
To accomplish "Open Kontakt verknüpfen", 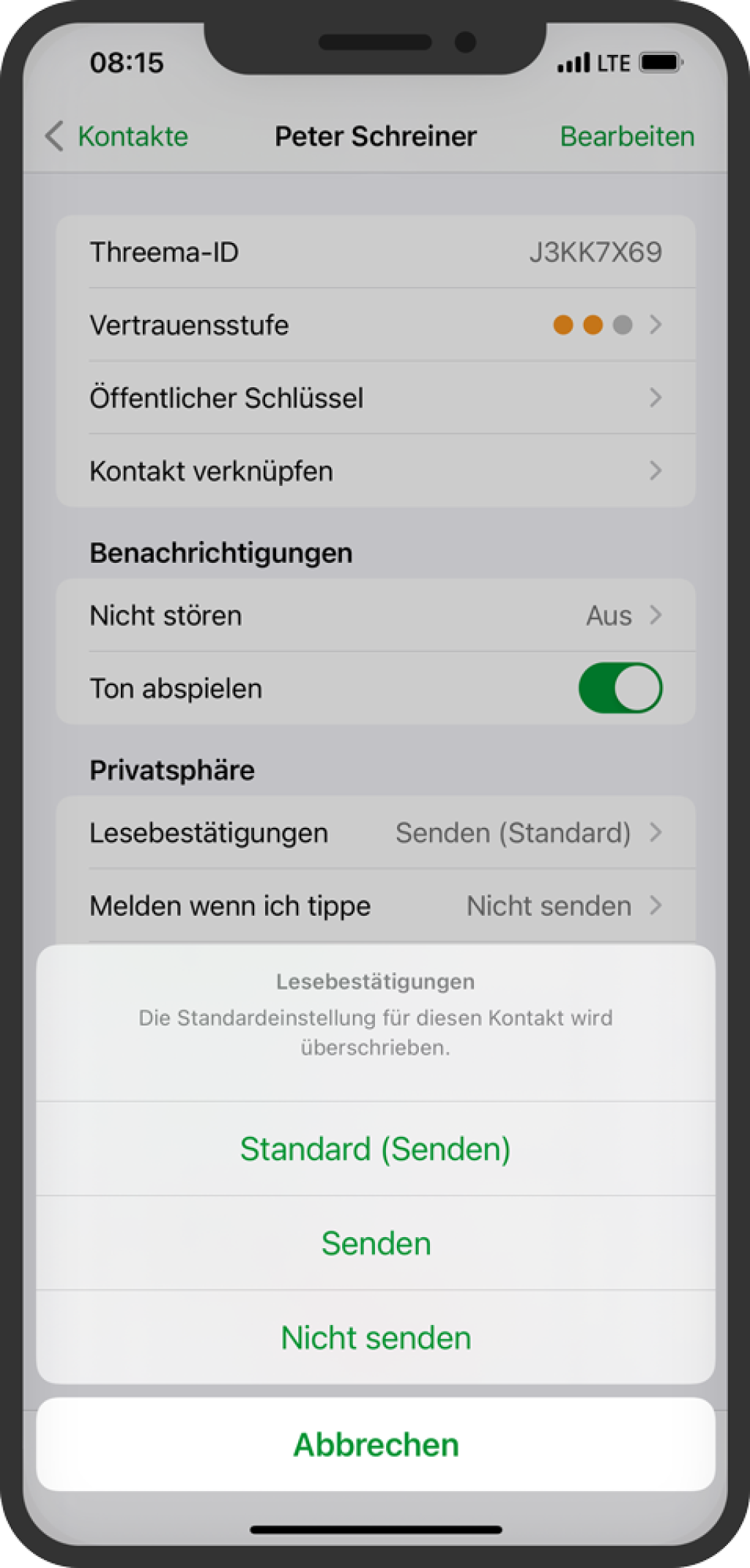I will pyautogui.click(x=375, y=471).
